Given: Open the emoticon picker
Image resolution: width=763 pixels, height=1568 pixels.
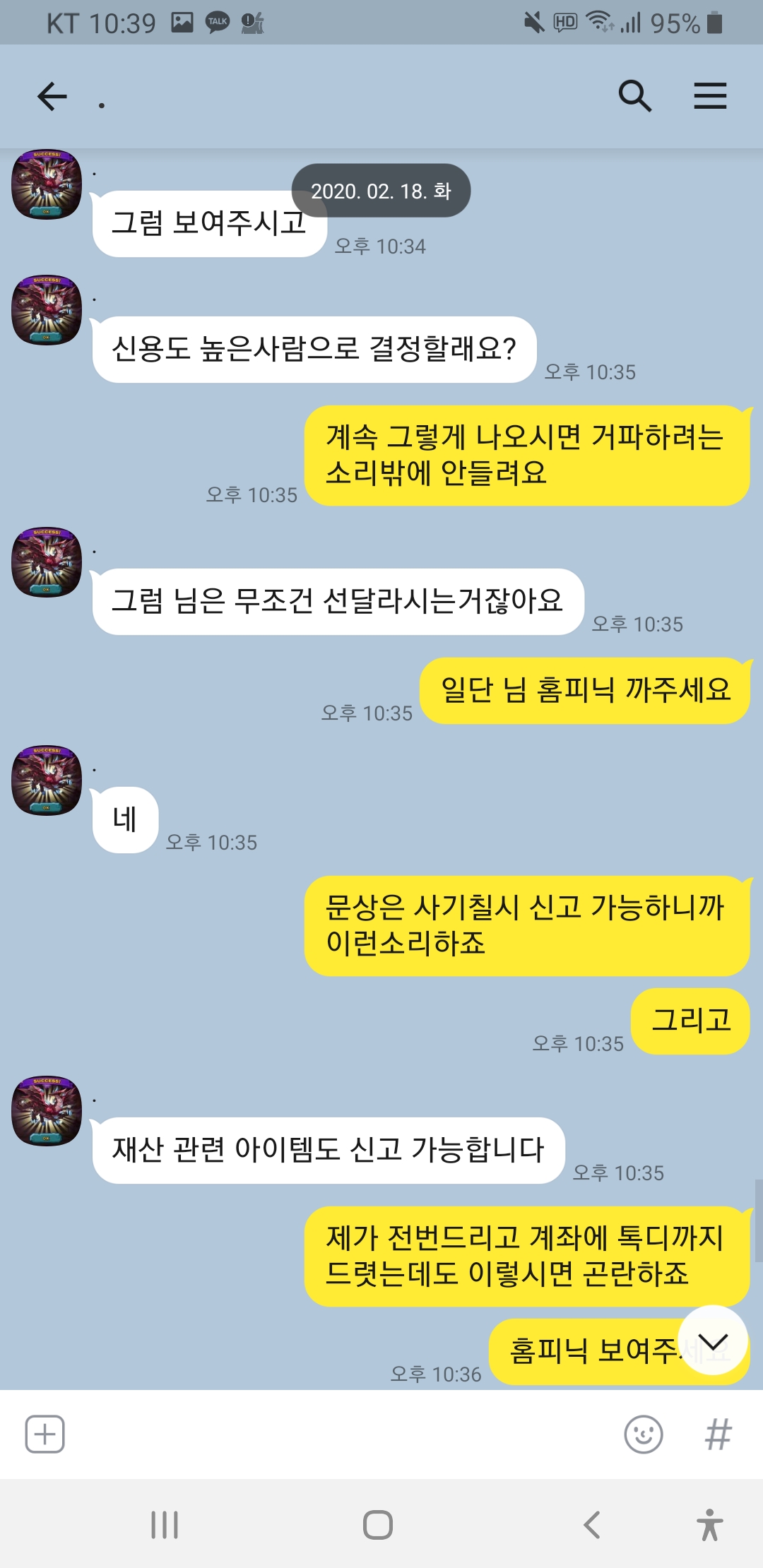Looking at the screenshot, I should (x=643, y=1434).
